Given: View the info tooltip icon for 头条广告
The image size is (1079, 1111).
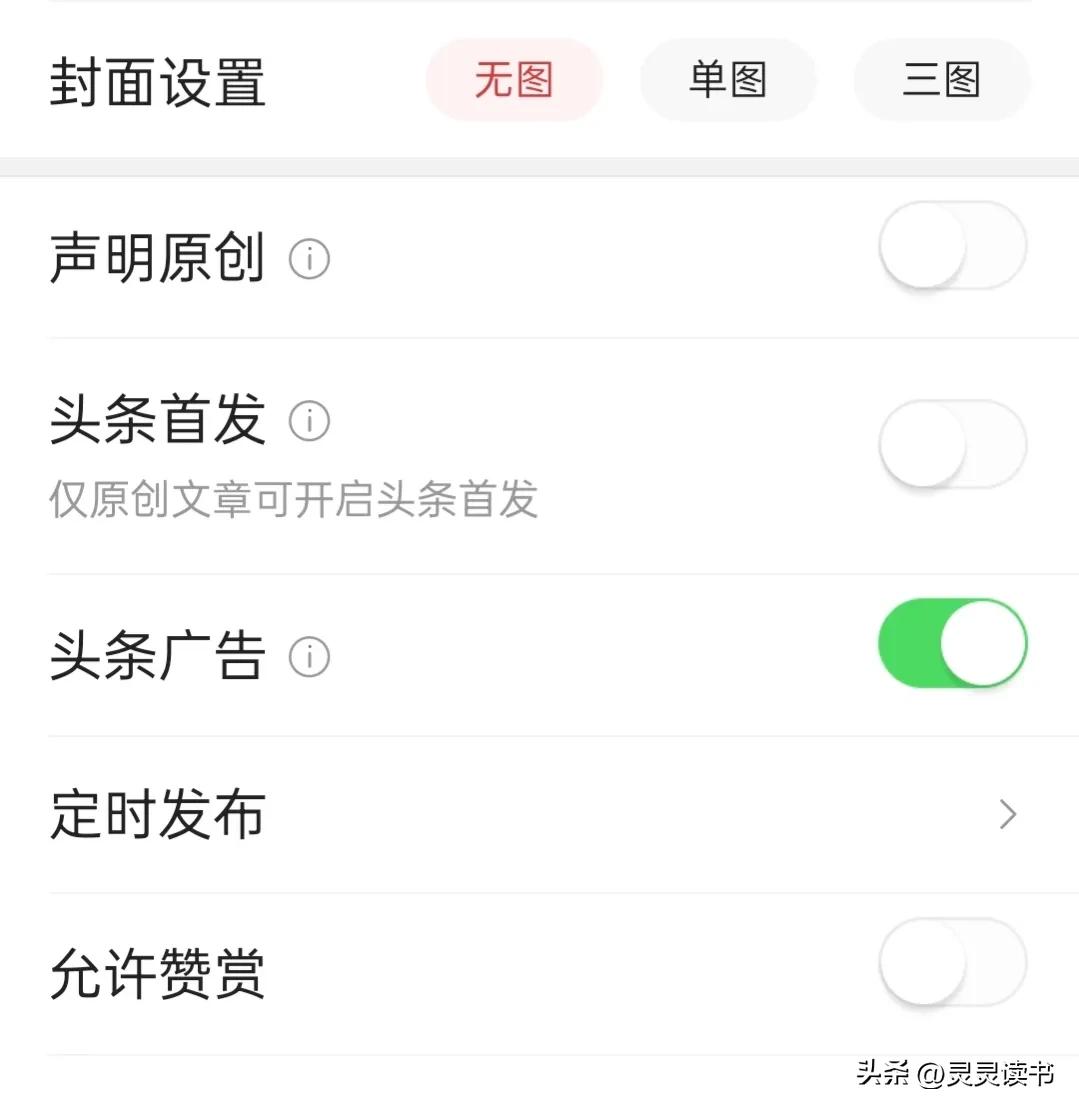Looking at the screenshot, I should click(x=310, y=658).
